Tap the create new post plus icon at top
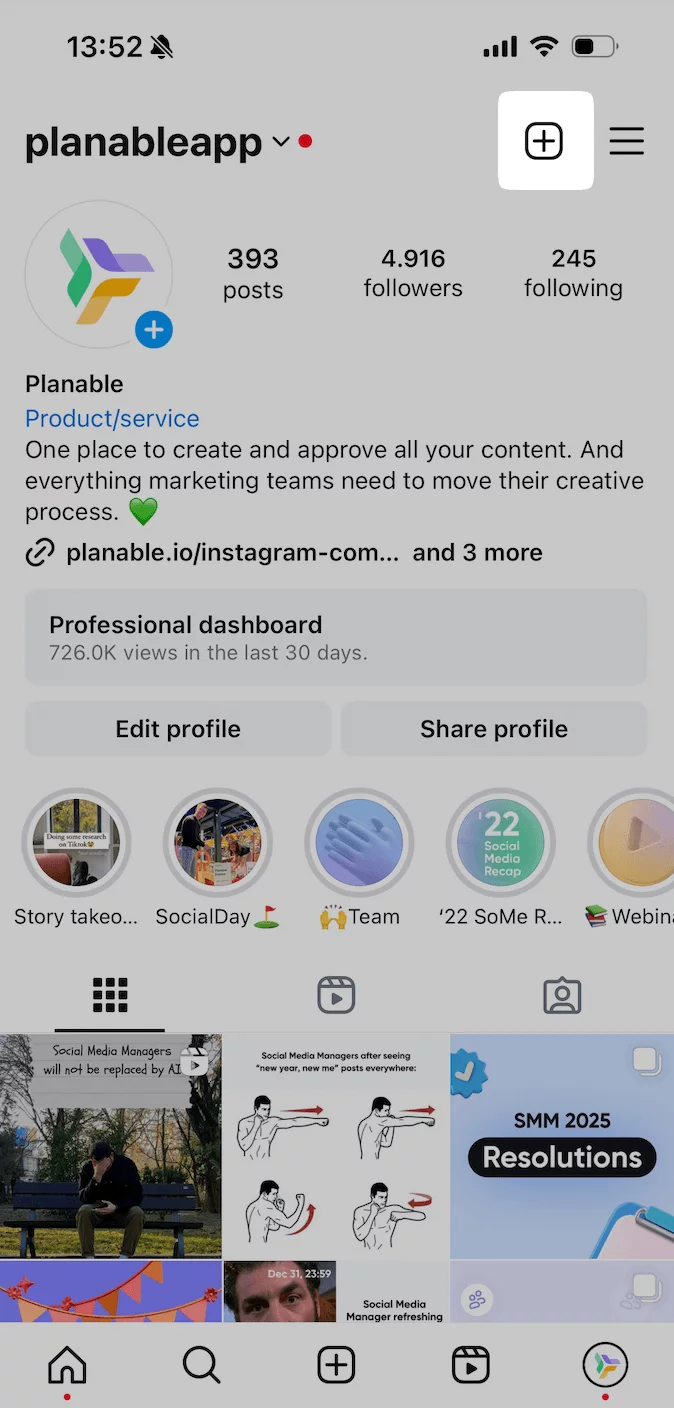Viewport: 674px width, 1408px height. pyautogui.click(x=545, y=141)
